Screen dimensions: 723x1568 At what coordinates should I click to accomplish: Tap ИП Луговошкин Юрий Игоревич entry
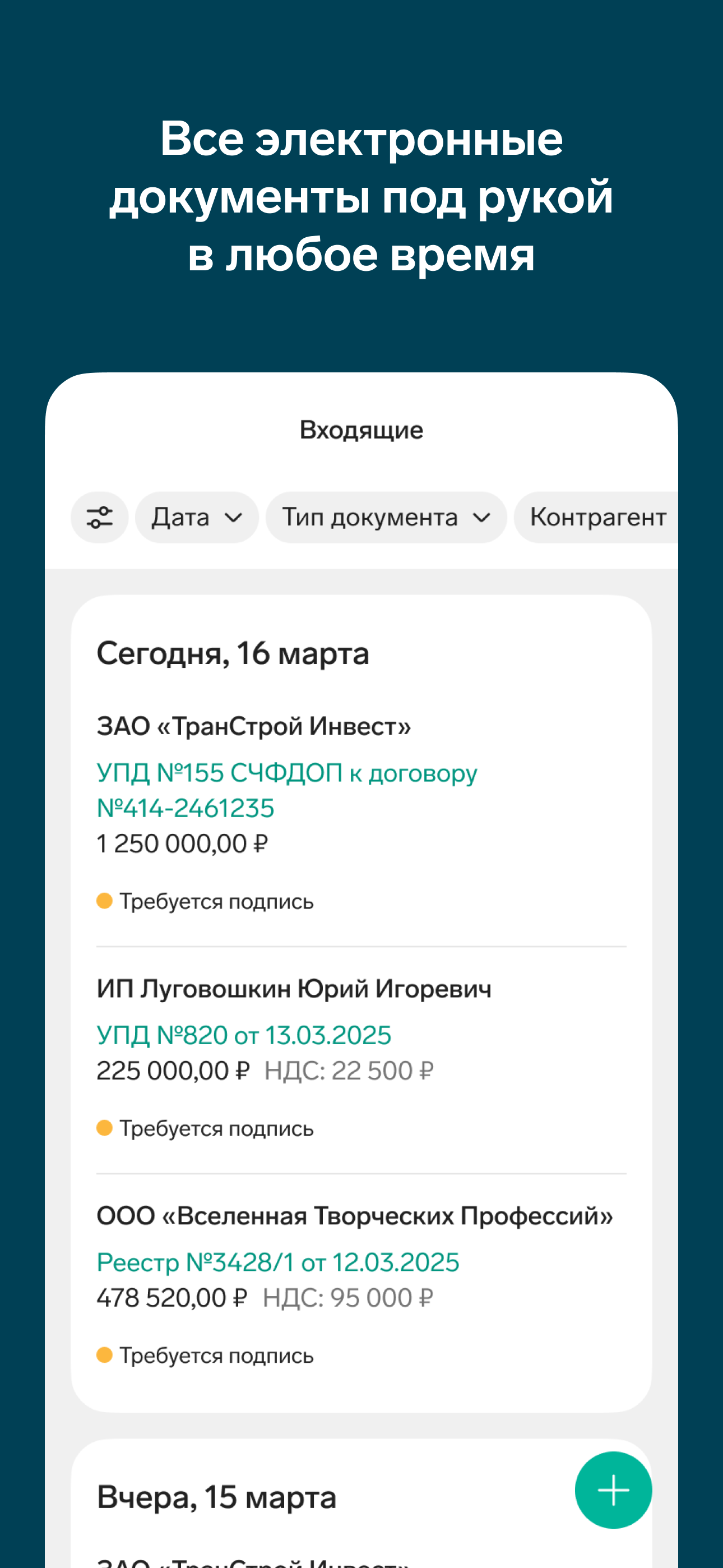[x=295, y=989]
